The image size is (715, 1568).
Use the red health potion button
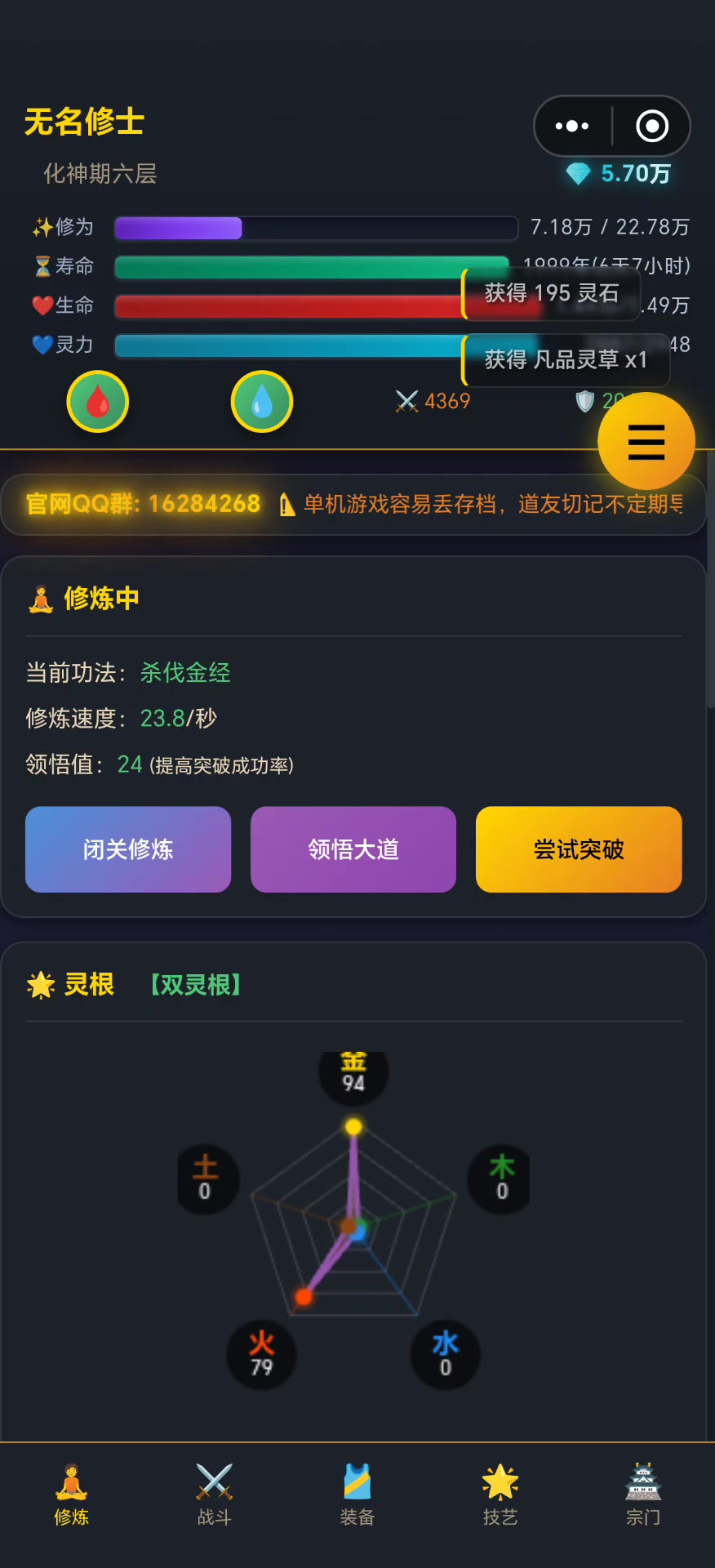(98, 402)
